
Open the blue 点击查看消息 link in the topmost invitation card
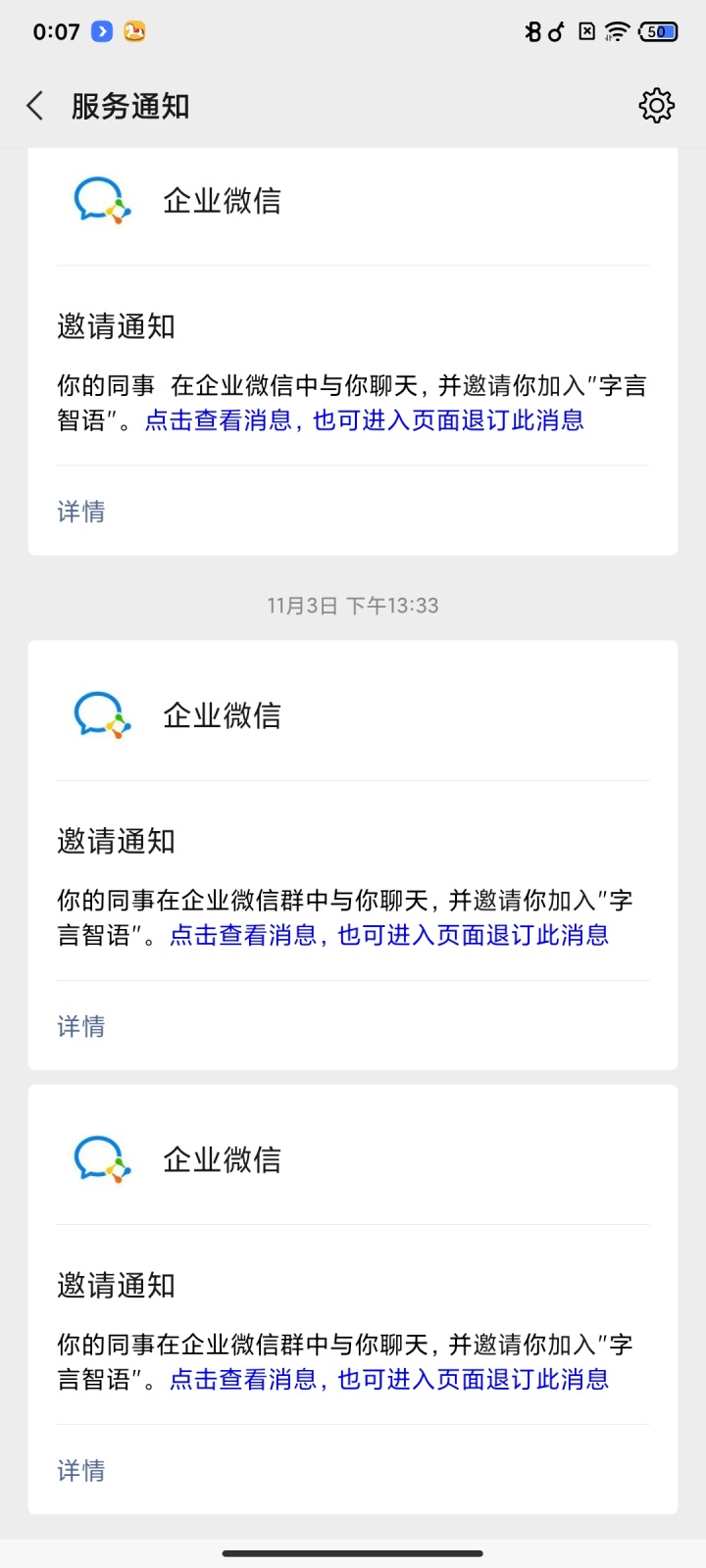click(x=364, y=420)
